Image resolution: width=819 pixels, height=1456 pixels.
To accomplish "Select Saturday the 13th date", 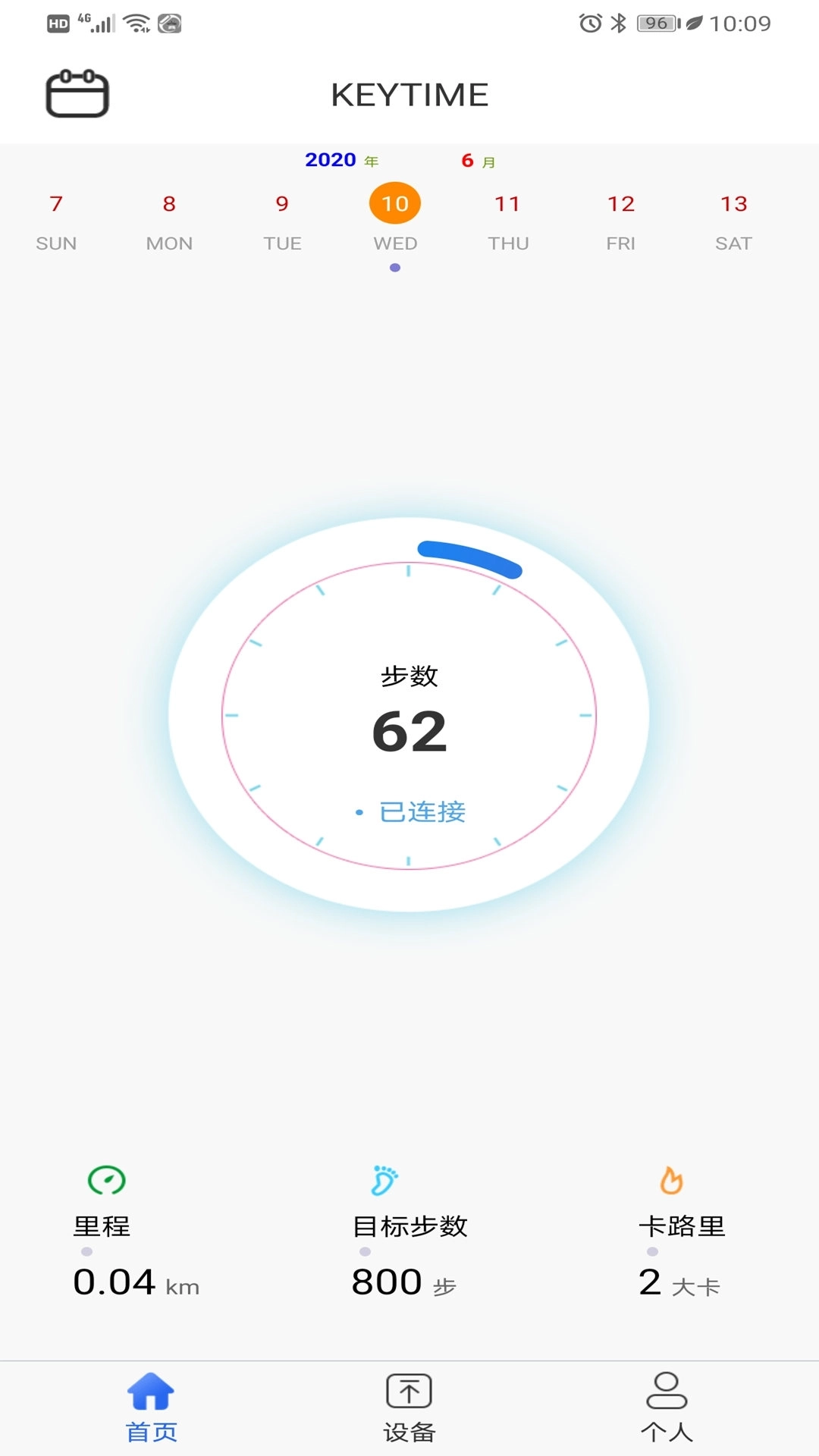I will [x=733, y=203].
